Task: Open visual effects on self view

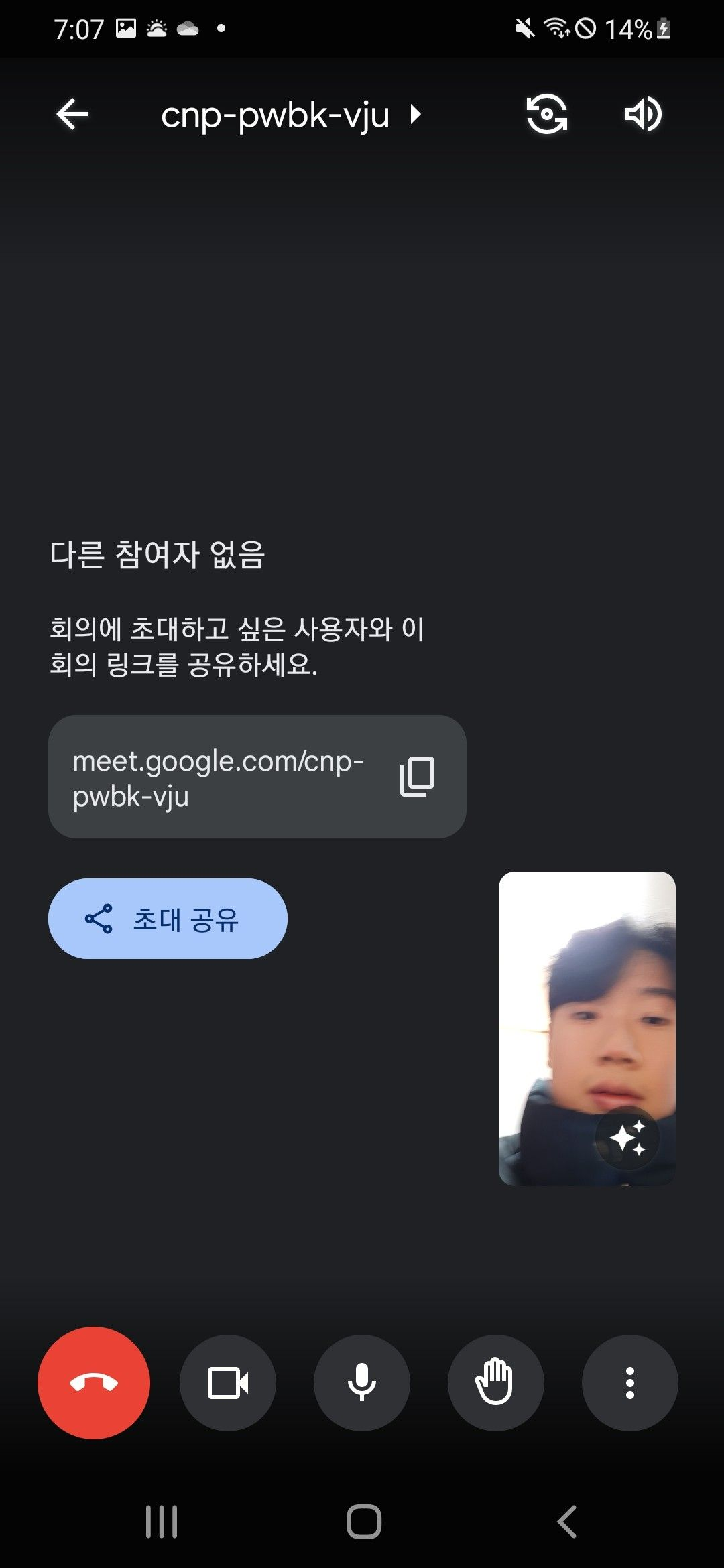Action: click(x=627, y=1138)
